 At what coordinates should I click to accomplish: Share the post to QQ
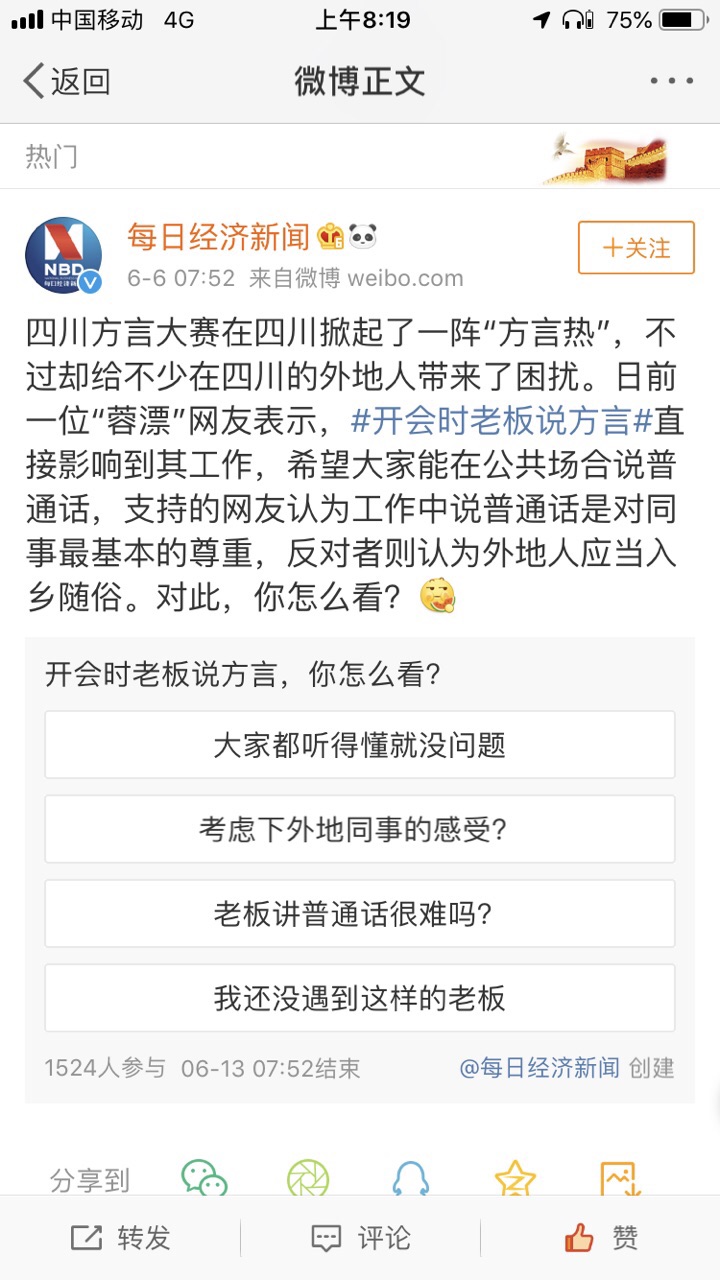pos(410,1180)
